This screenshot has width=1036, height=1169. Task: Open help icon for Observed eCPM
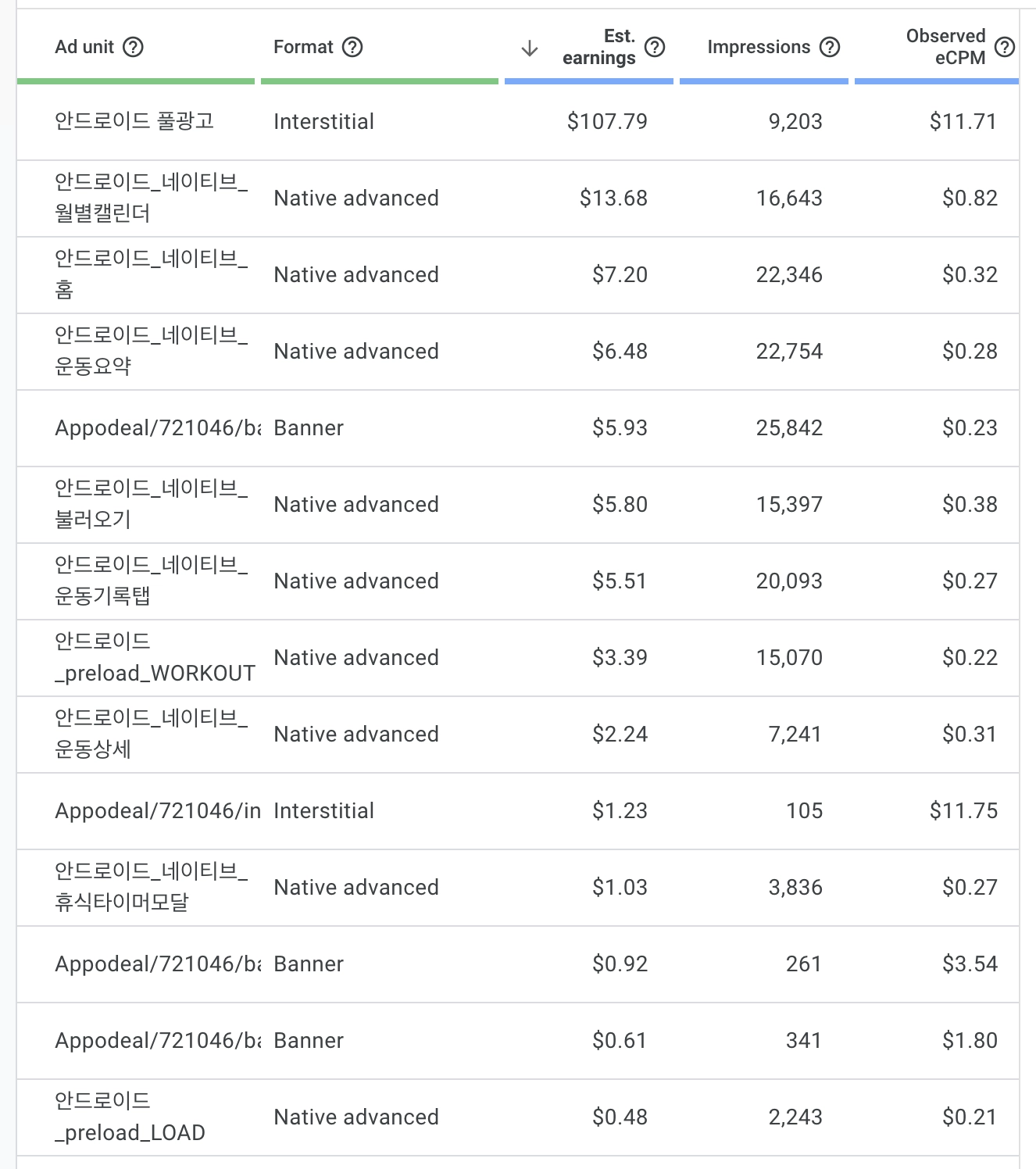(x=1005, y=48)
